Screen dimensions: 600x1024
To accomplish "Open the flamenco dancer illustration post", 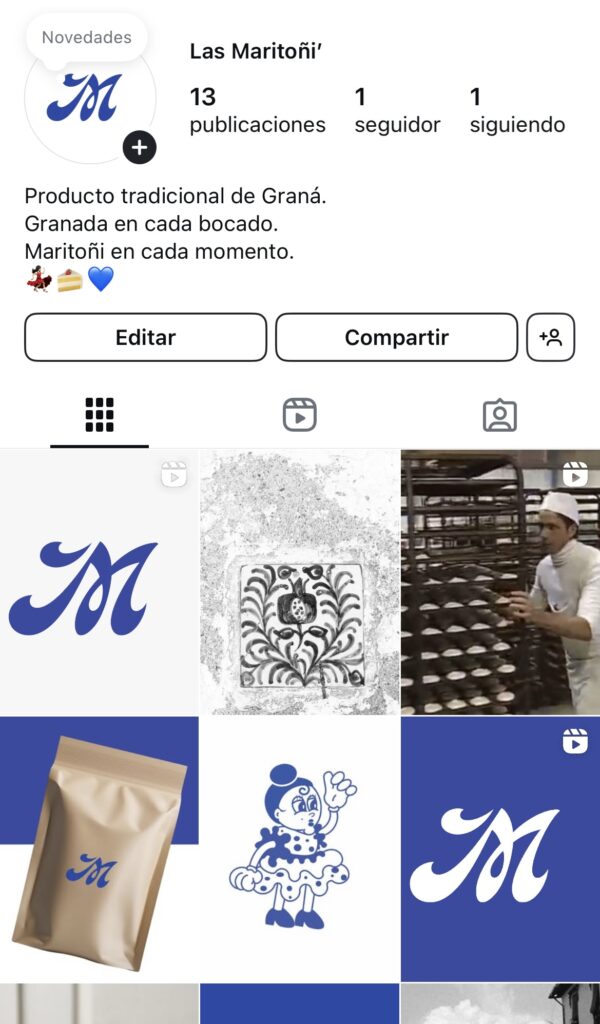I will 300,849.
